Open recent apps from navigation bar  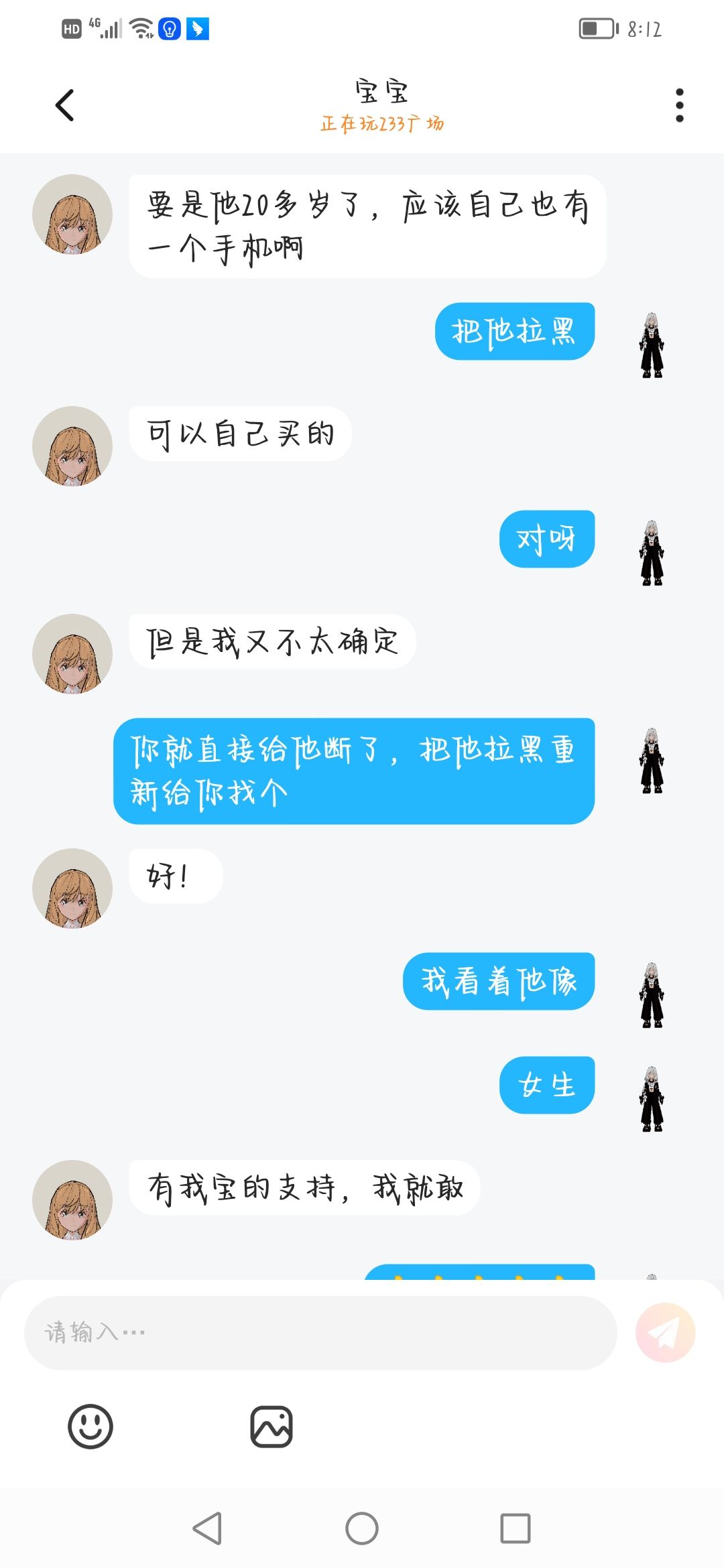(x=516, y=1528)
